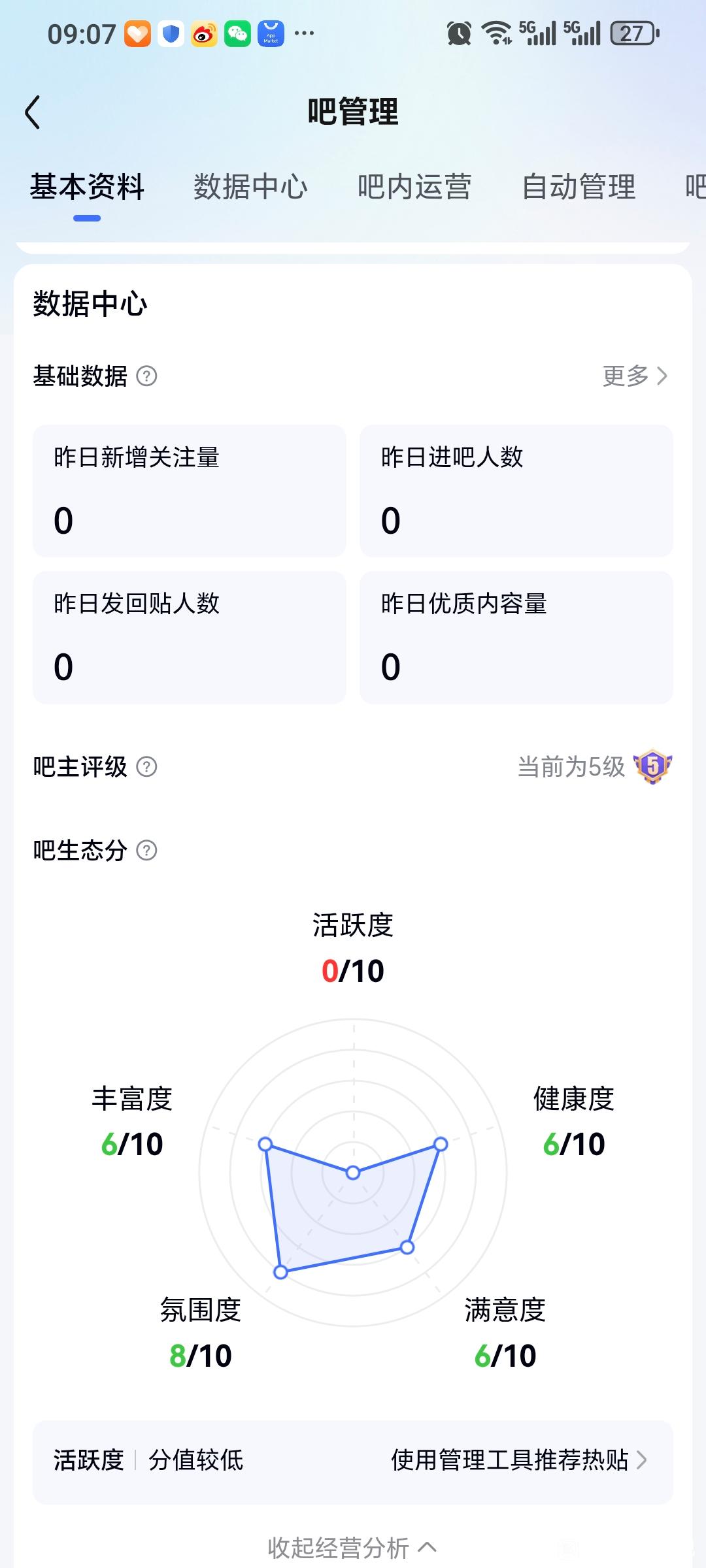Select the 基本资料 tab
The image size is (706, 1568).
pyautogui.click(x=87, y=187)
